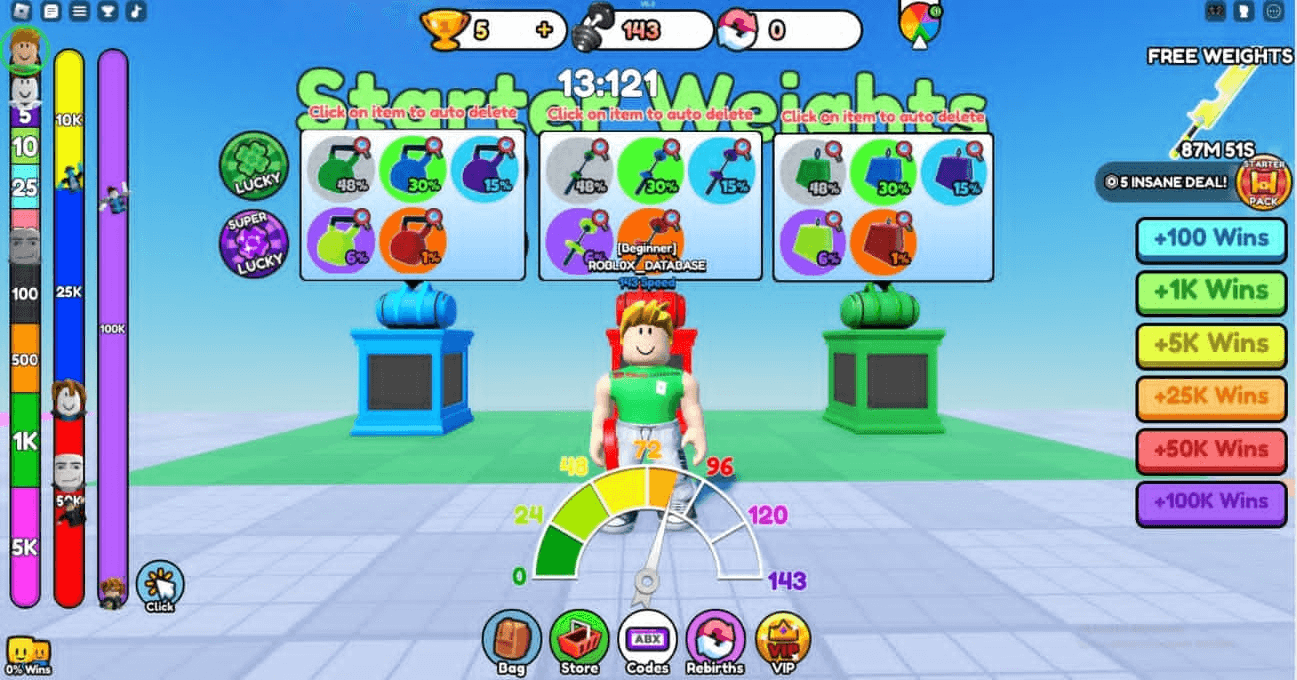This screenshot has height=680, width=1297.
Task: Buy the +100 Wins offer
Action: (1211, 239)
